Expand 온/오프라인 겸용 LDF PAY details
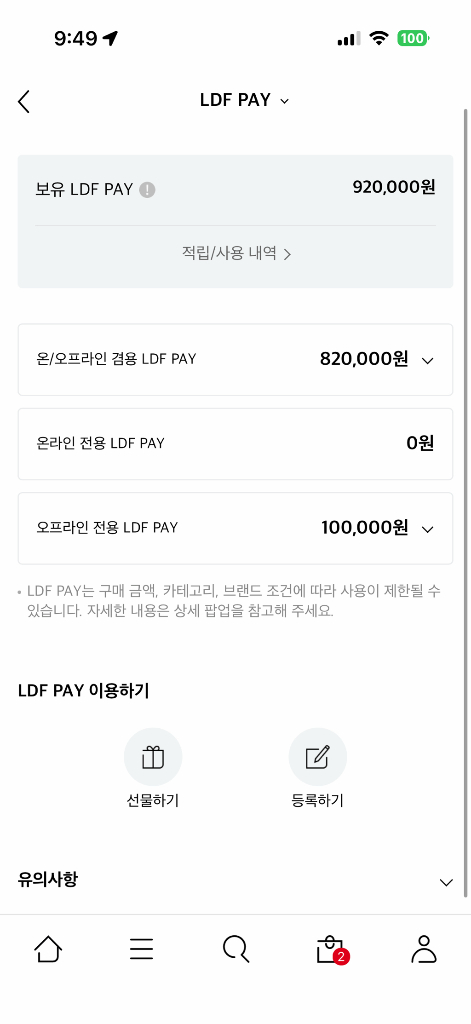 (235, 359)
